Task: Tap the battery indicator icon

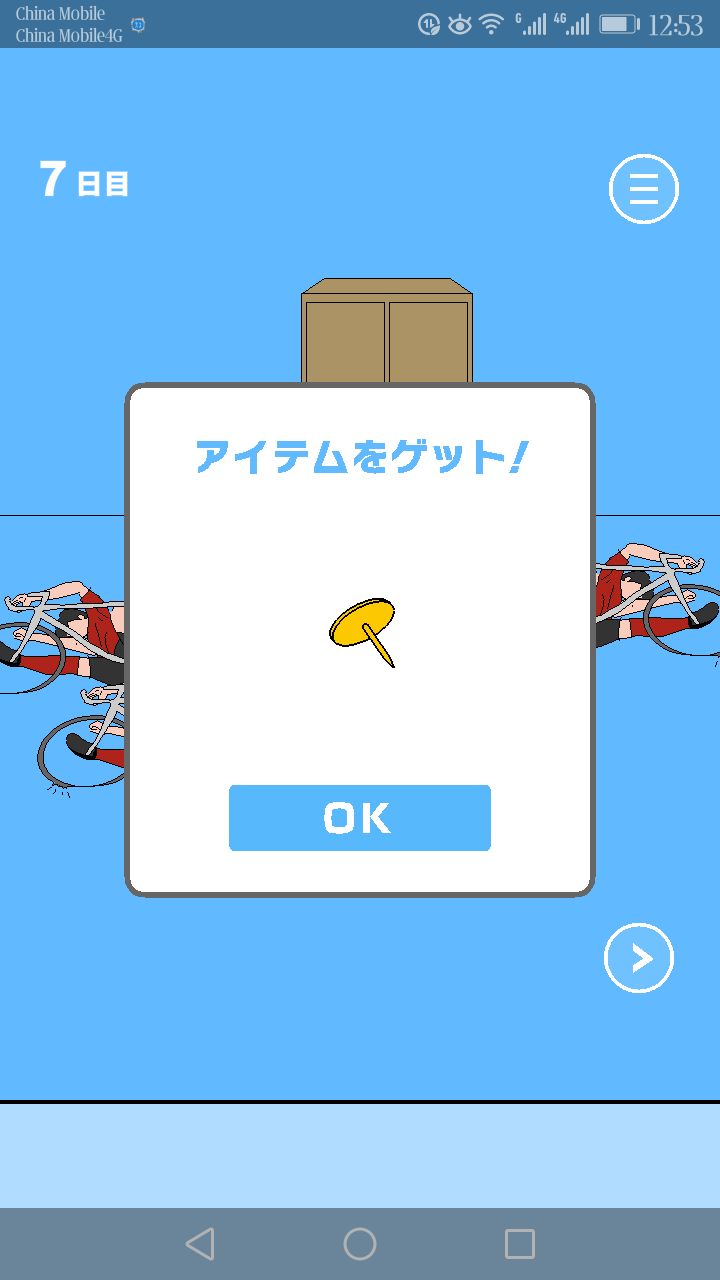Action: pos(620,24)
